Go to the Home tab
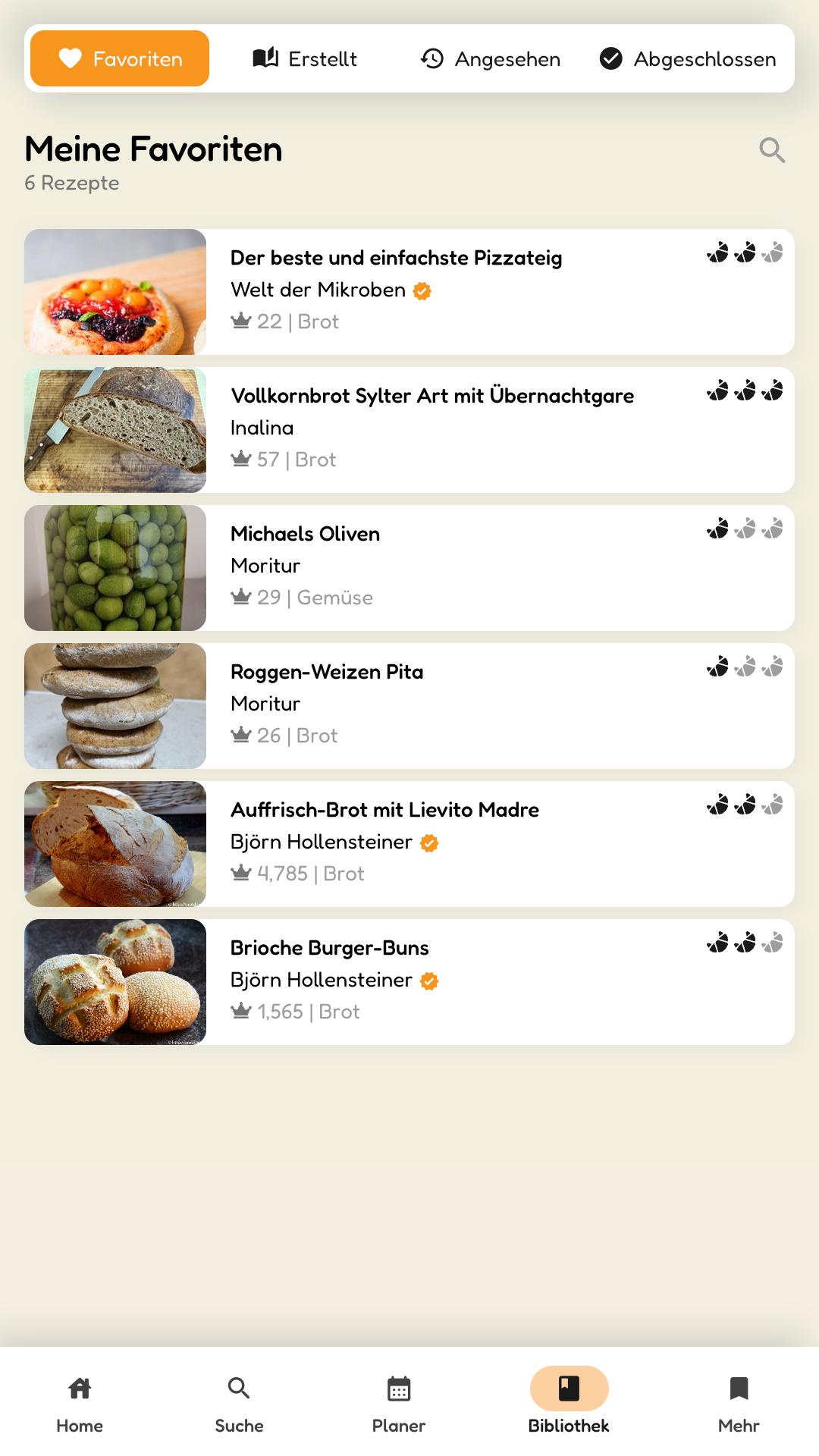The image size is (819, 1456). (80, 1403)
